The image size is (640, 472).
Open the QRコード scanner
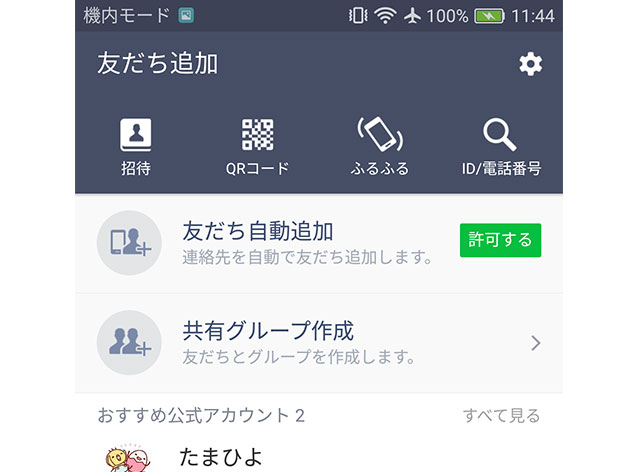click(257, 146)
